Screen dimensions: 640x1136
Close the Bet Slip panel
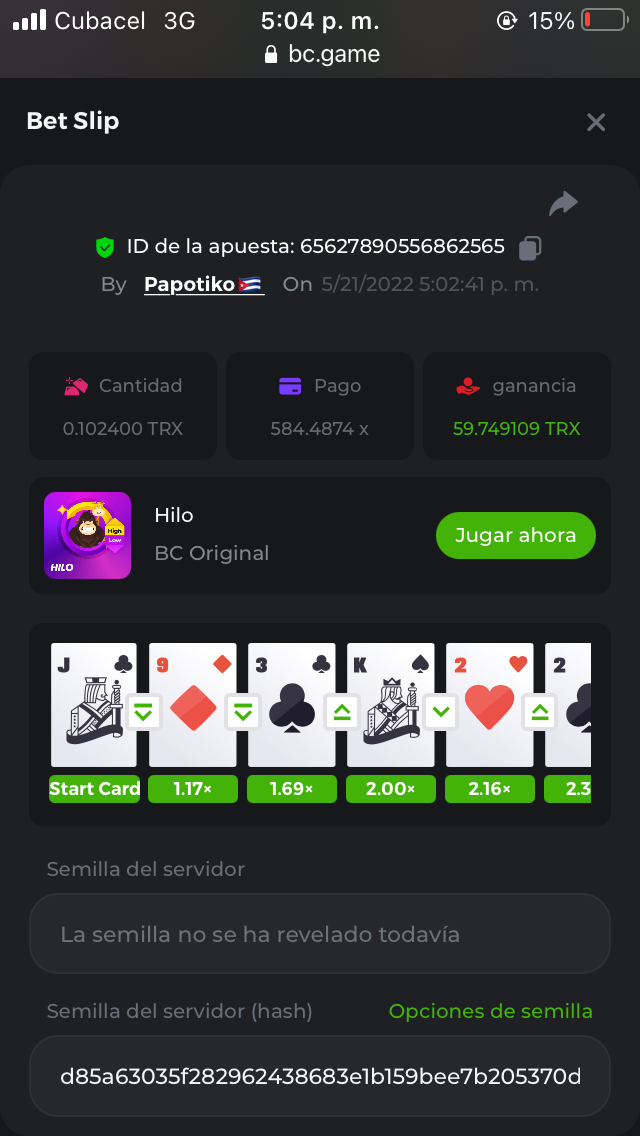tap(596, 123)
